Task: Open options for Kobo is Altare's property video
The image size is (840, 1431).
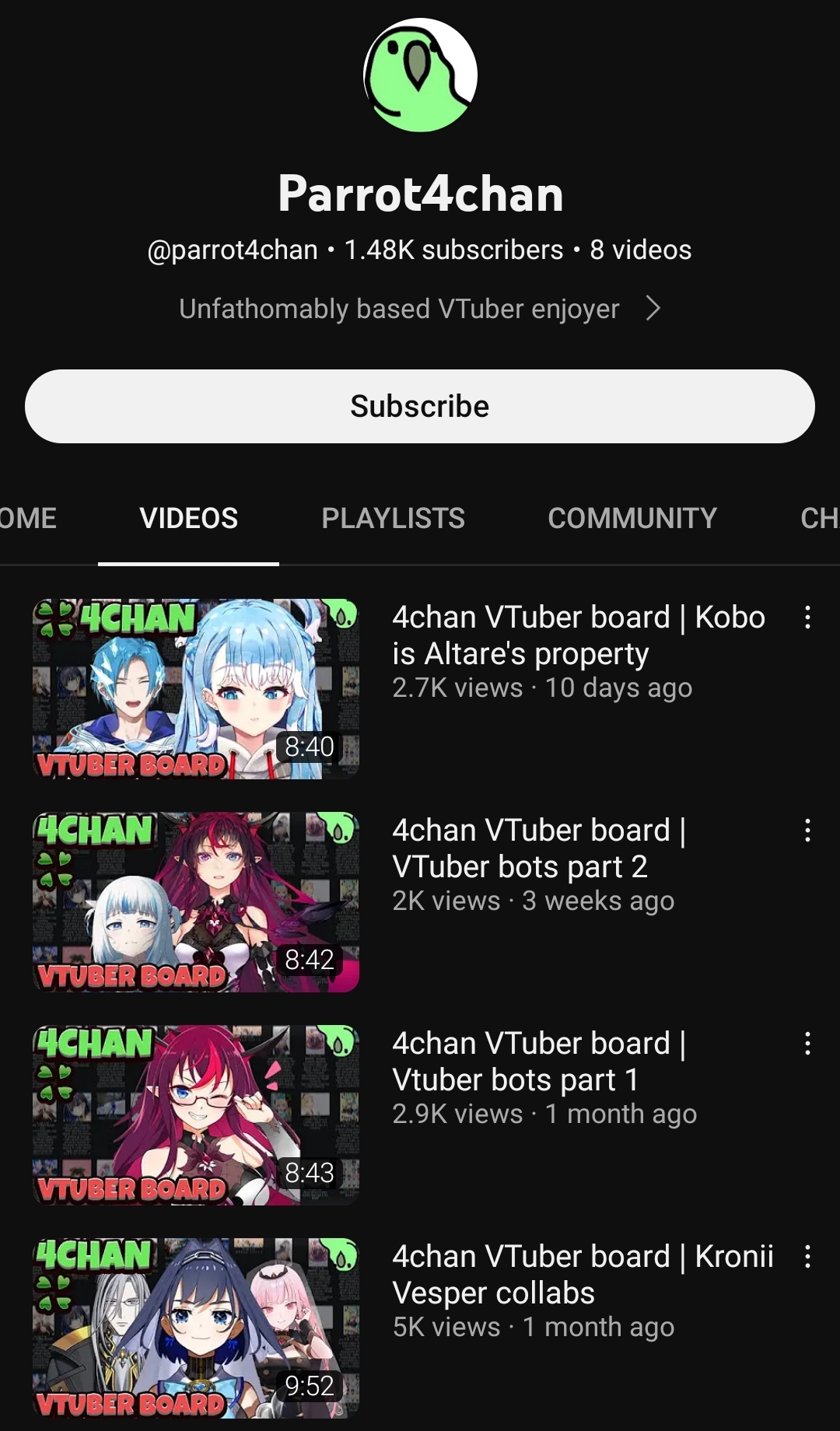Action: pyautogui.click(x=807, y=618)
